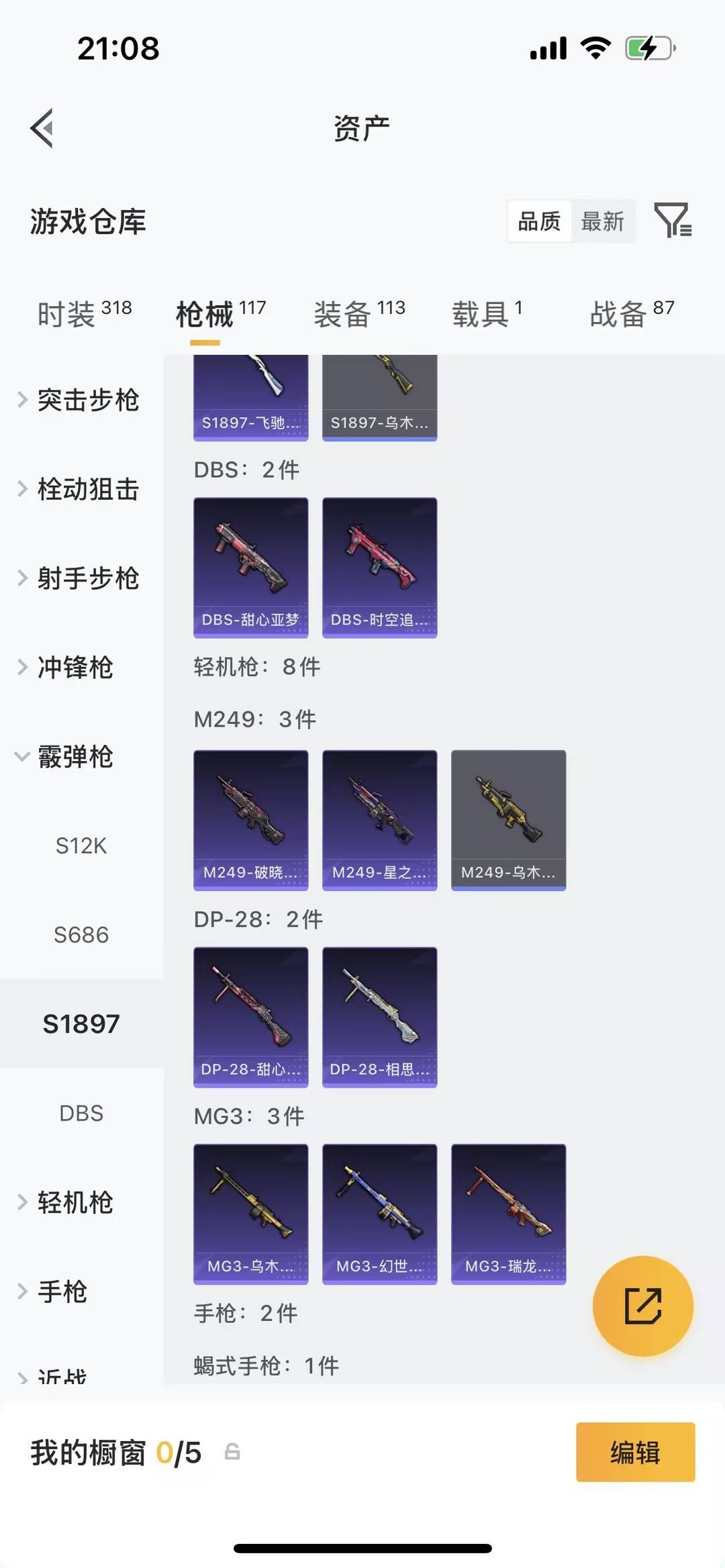Image resolution: width=725 pixels, height=1568 pixels.
Task: Switch sorting to 最新
Action: click(x=603, y=221)
